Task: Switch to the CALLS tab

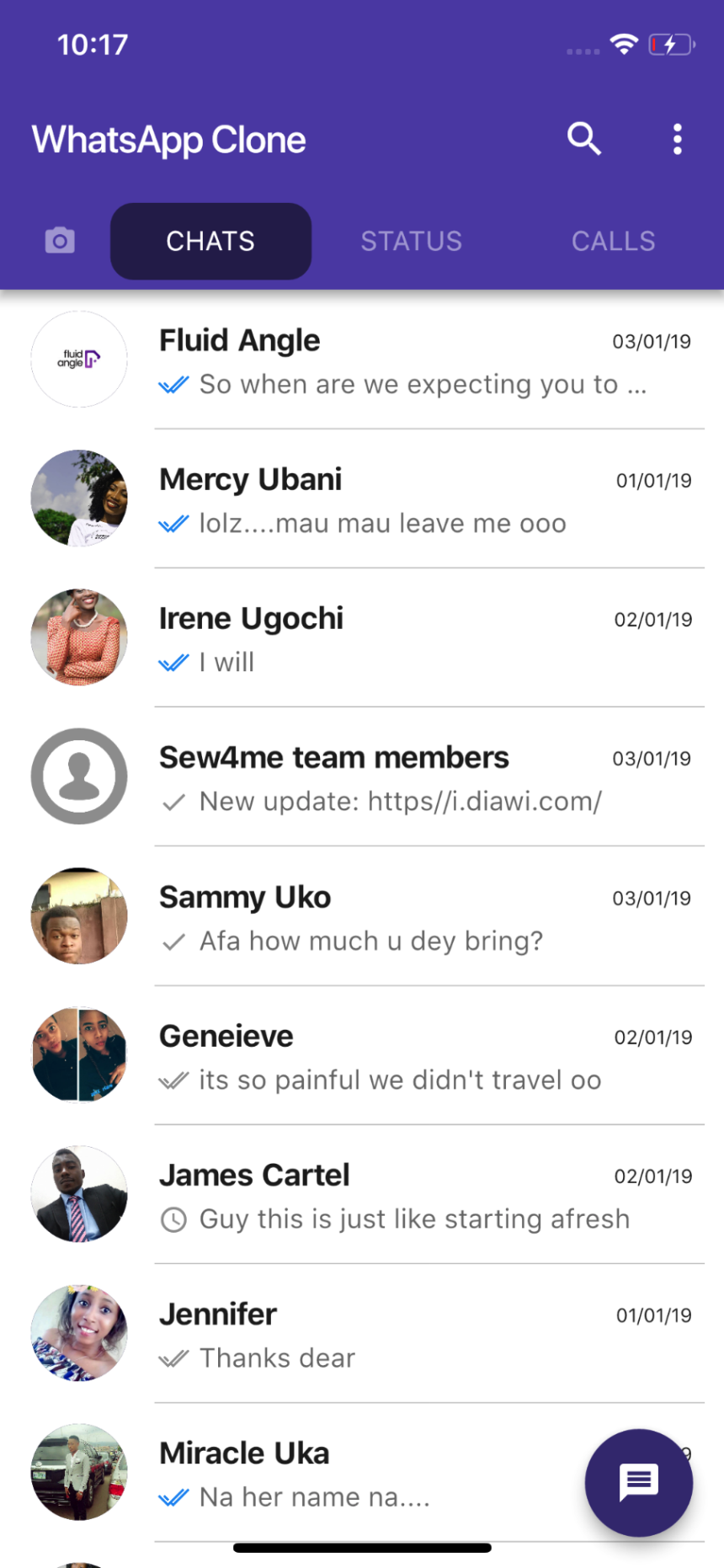Action: click(x=613, y=241)
